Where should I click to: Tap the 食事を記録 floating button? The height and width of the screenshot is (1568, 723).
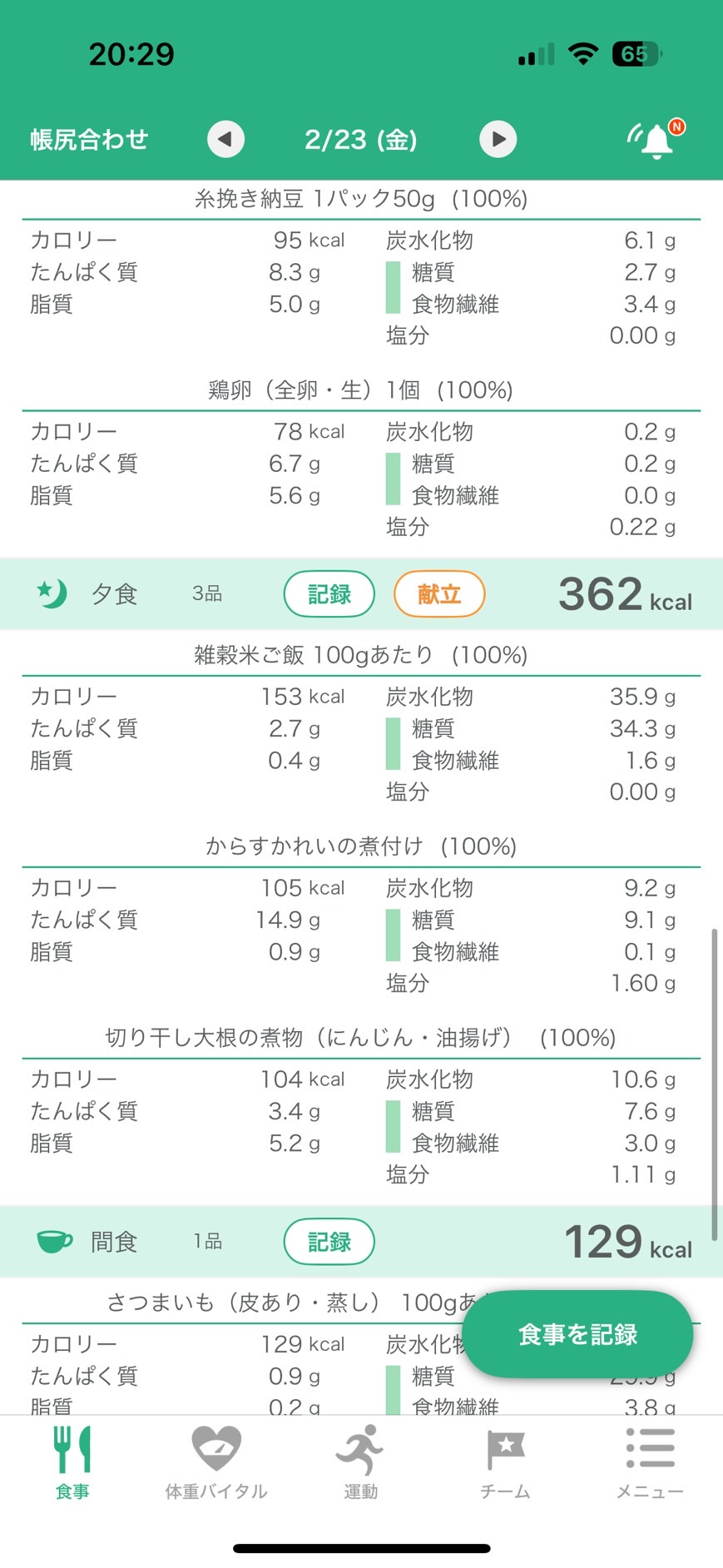[x=578, y=1334]
